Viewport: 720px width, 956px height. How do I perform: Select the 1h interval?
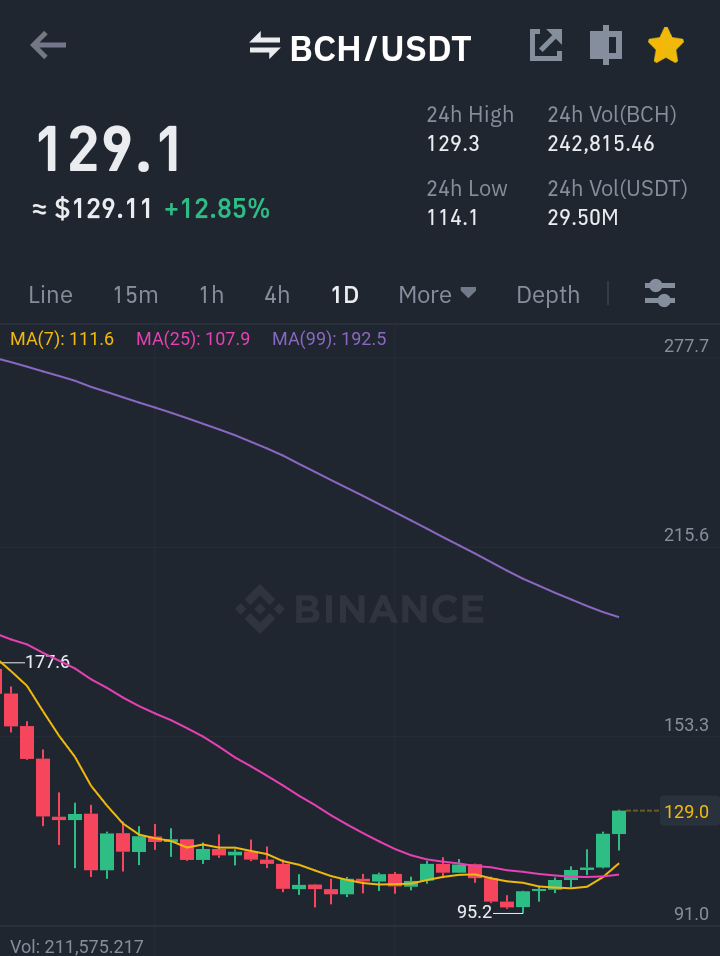212,295
